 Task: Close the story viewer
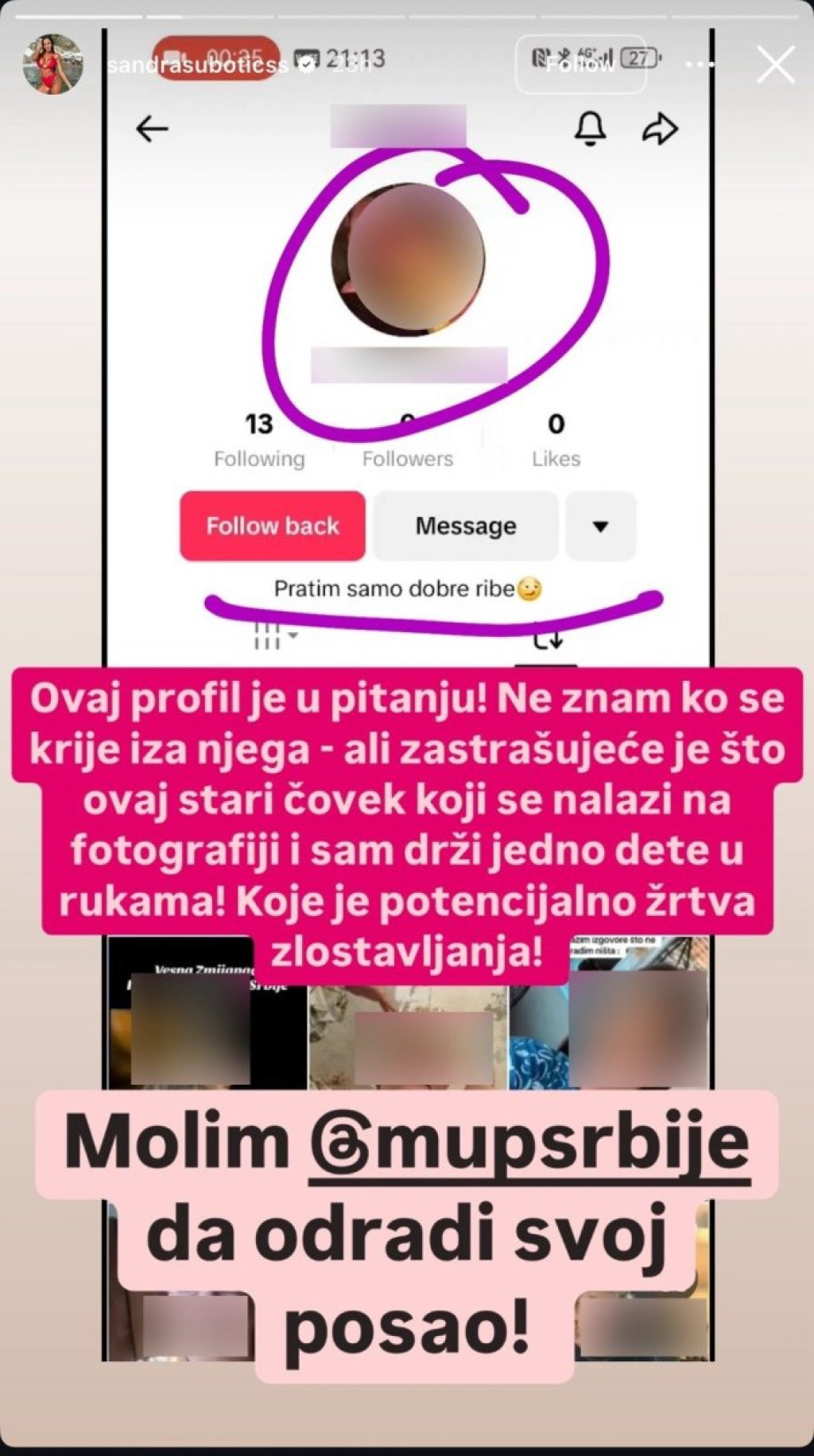point(775,64)
